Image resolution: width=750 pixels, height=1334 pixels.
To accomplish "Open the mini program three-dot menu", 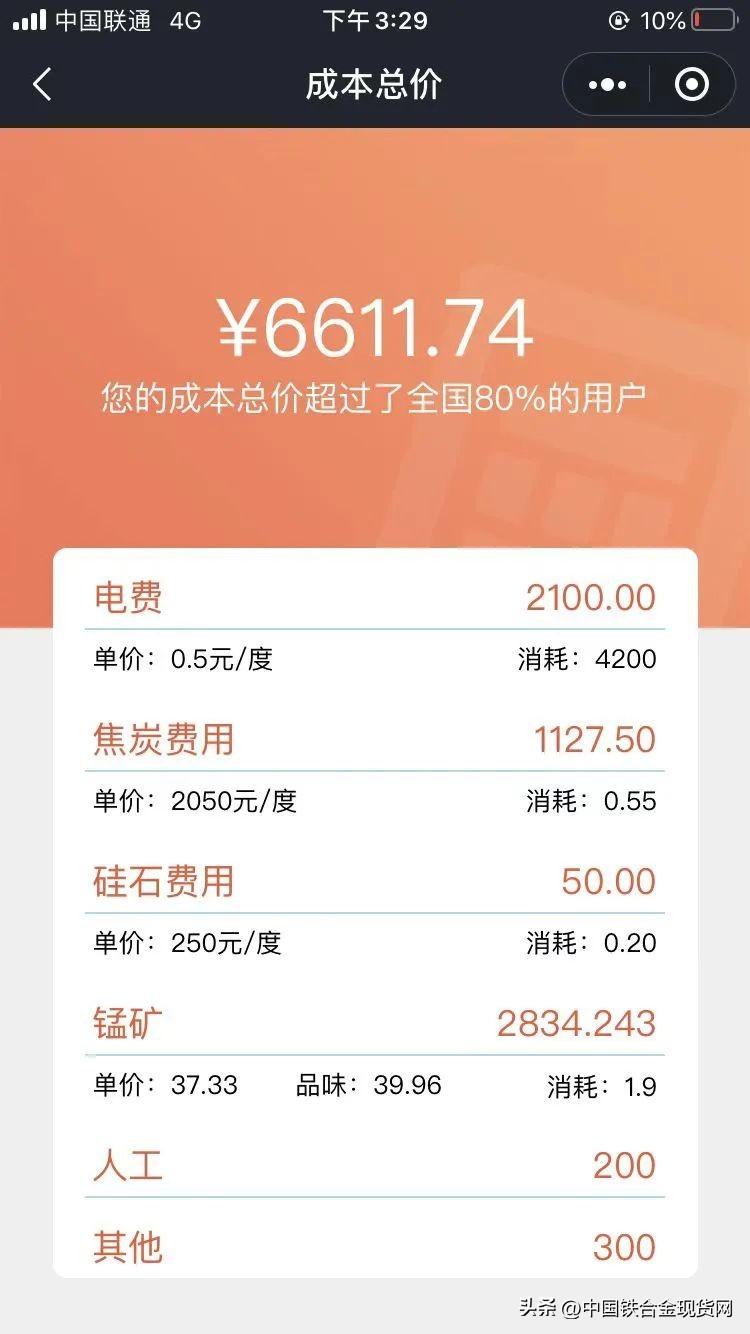I will (607, 85).
